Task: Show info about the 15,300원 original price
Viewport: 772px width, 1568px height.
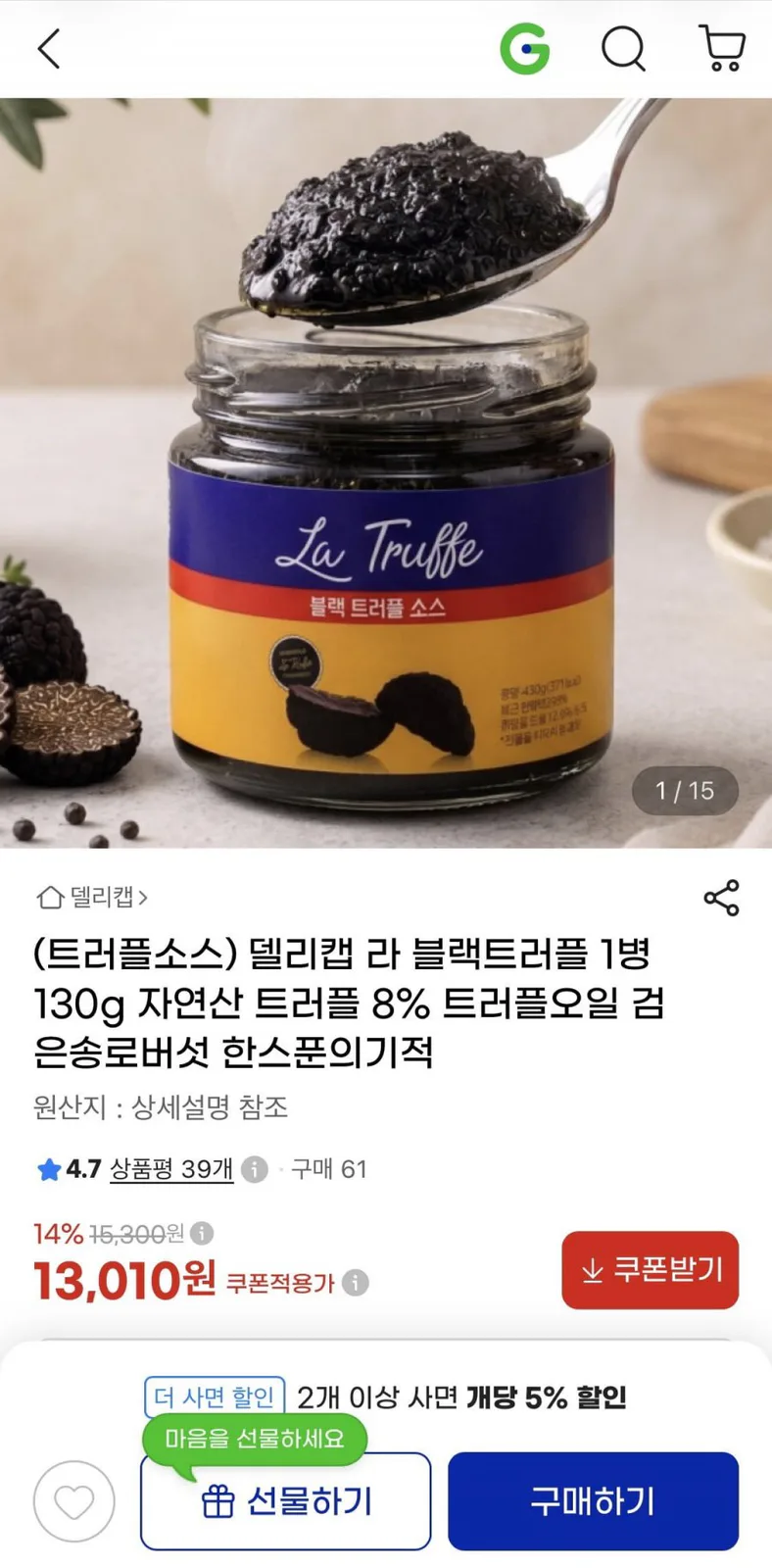Action: 202,1233
